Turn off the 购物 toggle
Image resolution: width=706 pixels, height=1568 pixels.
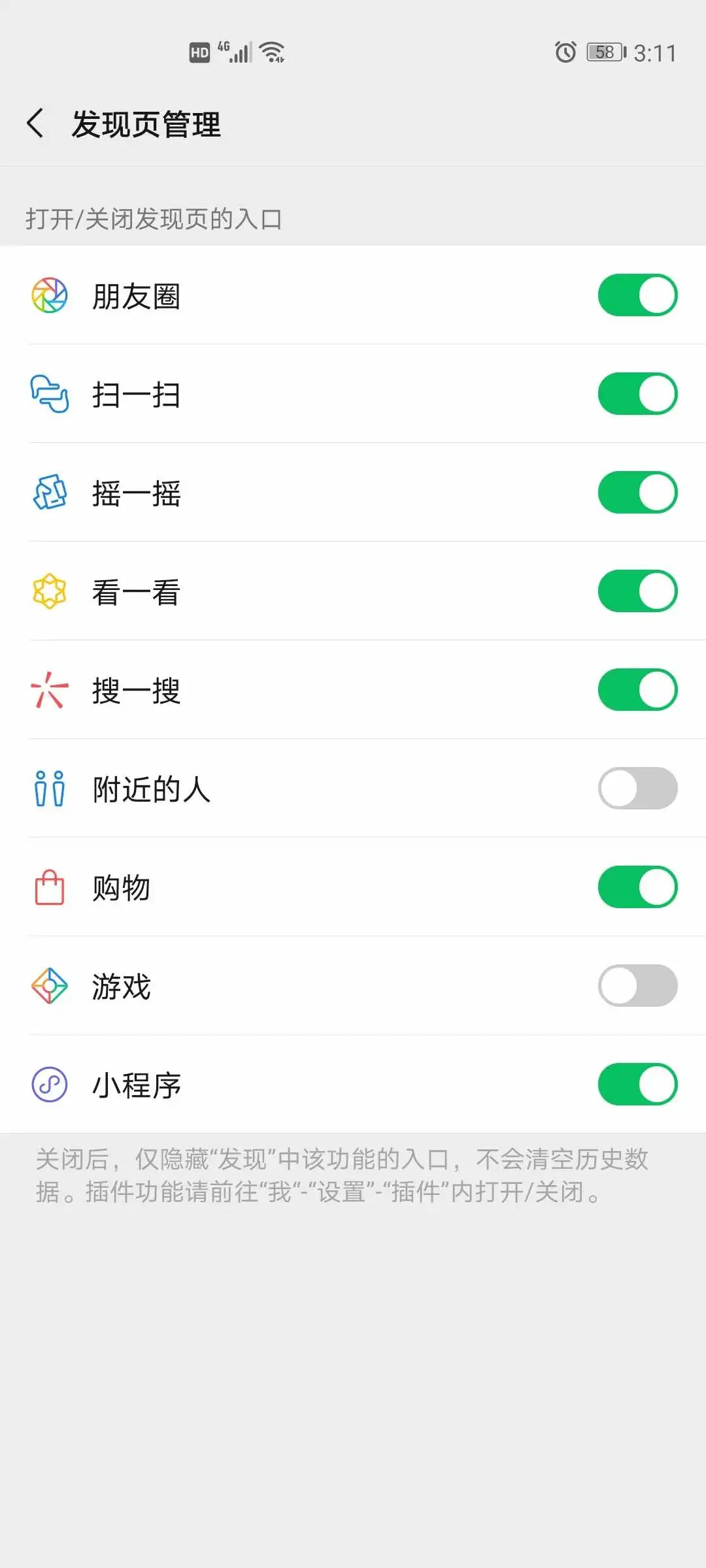(637, 887)
